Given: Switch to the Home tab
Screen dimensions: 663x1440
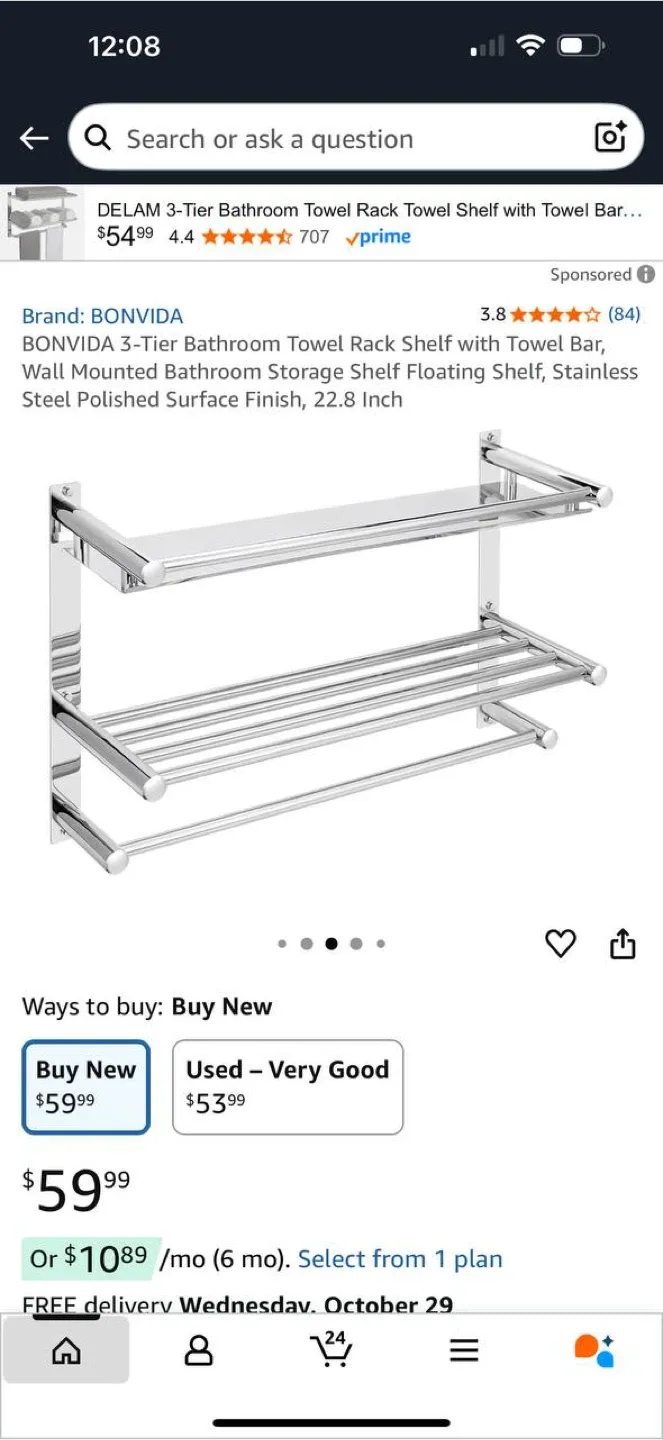Looking at the screenshot, I should [66, 1351].
